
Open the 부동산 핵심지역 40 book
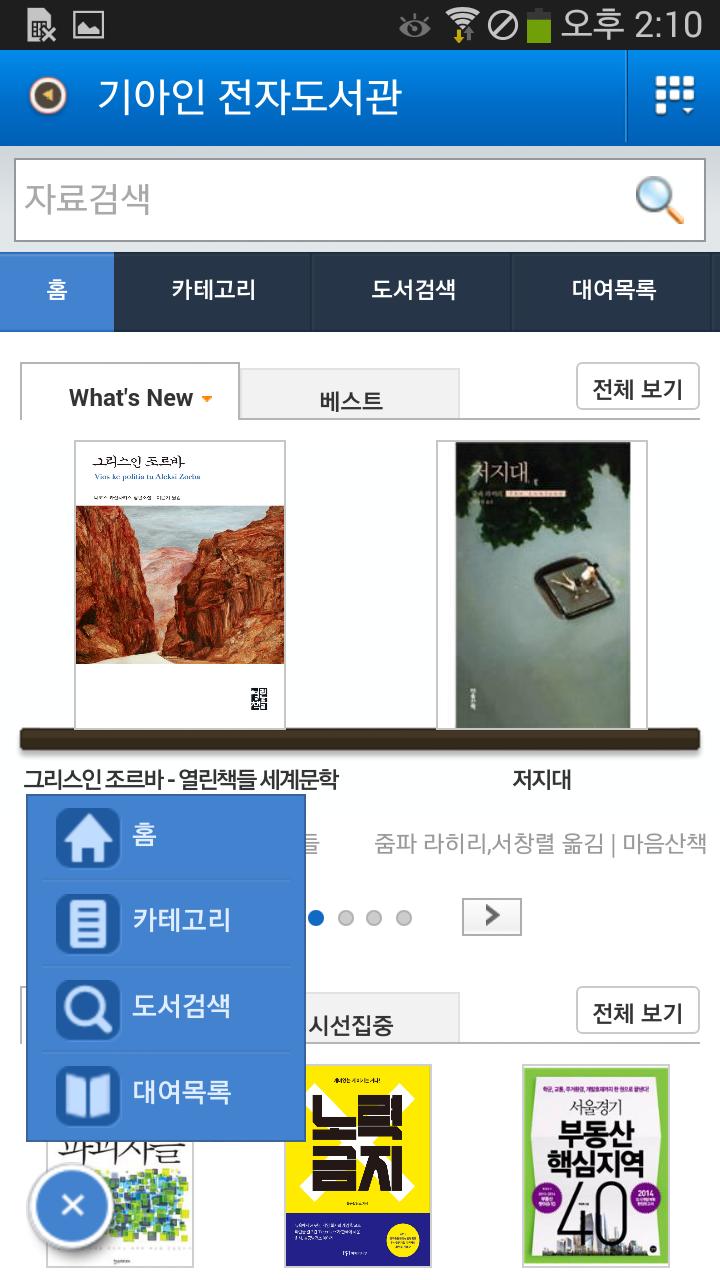click(x=595, y=1164)
